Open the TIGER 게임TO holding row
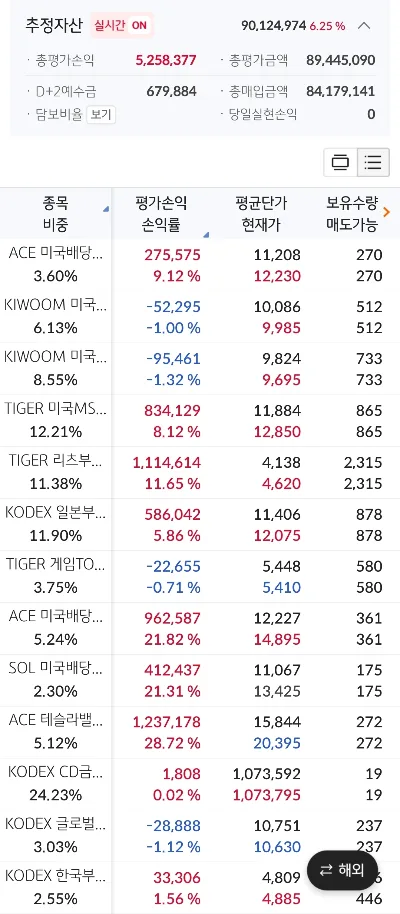The height and width of the screenshot is (914, 400). pos(200,576)
